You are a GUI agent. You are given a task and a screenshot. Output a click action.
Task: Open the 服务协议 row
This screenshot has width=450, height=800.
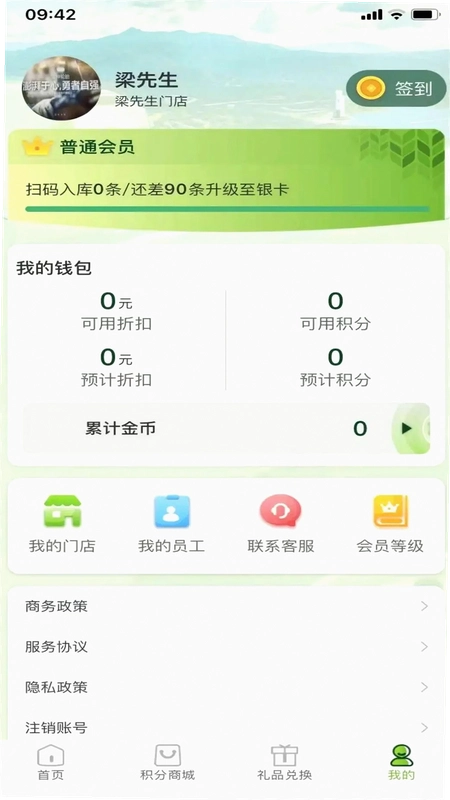(226, 646)
